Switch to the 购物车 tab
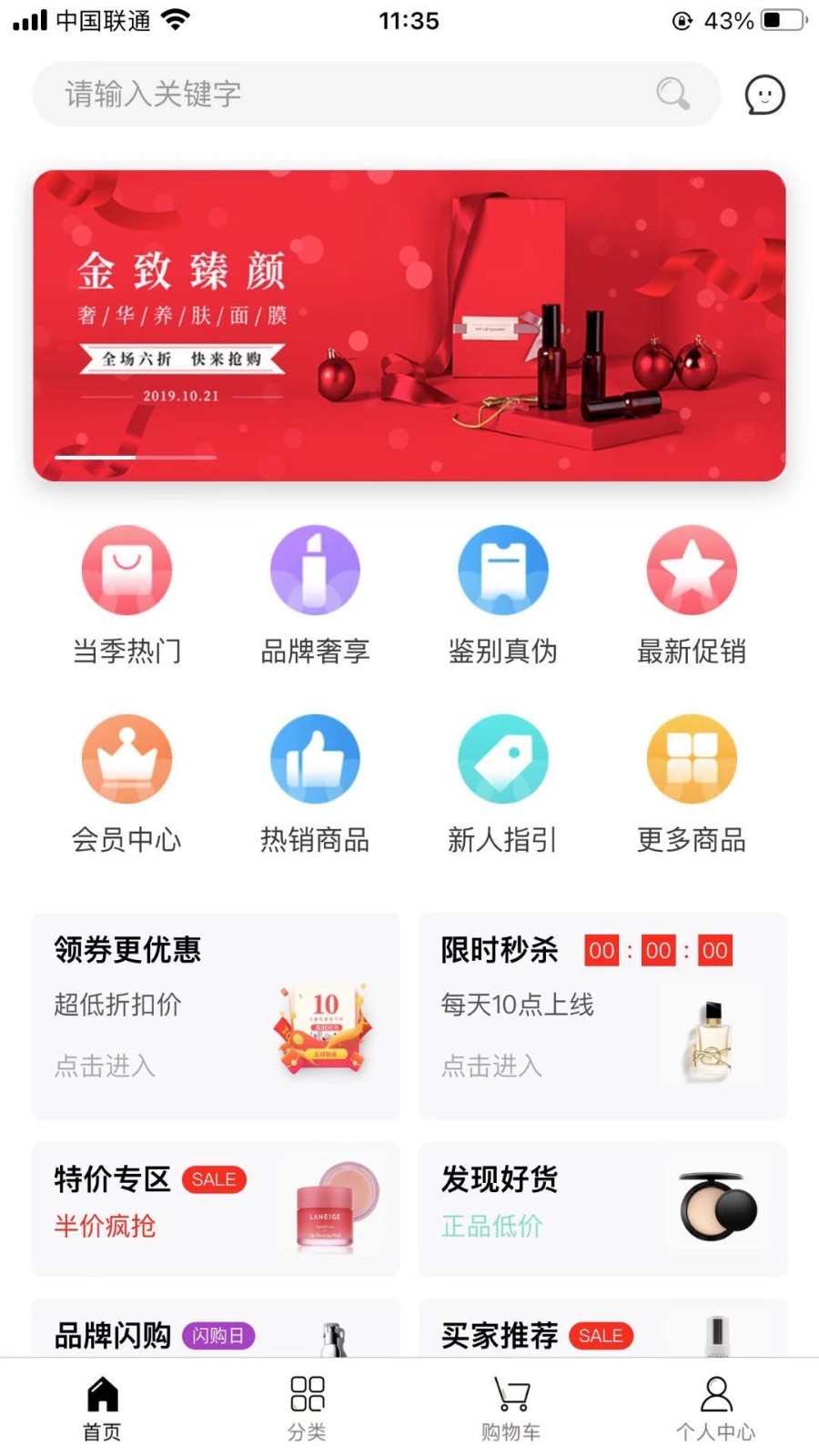Image resolution: width=819 pixels, height=1456 pixels. (x=511, y=1408)
